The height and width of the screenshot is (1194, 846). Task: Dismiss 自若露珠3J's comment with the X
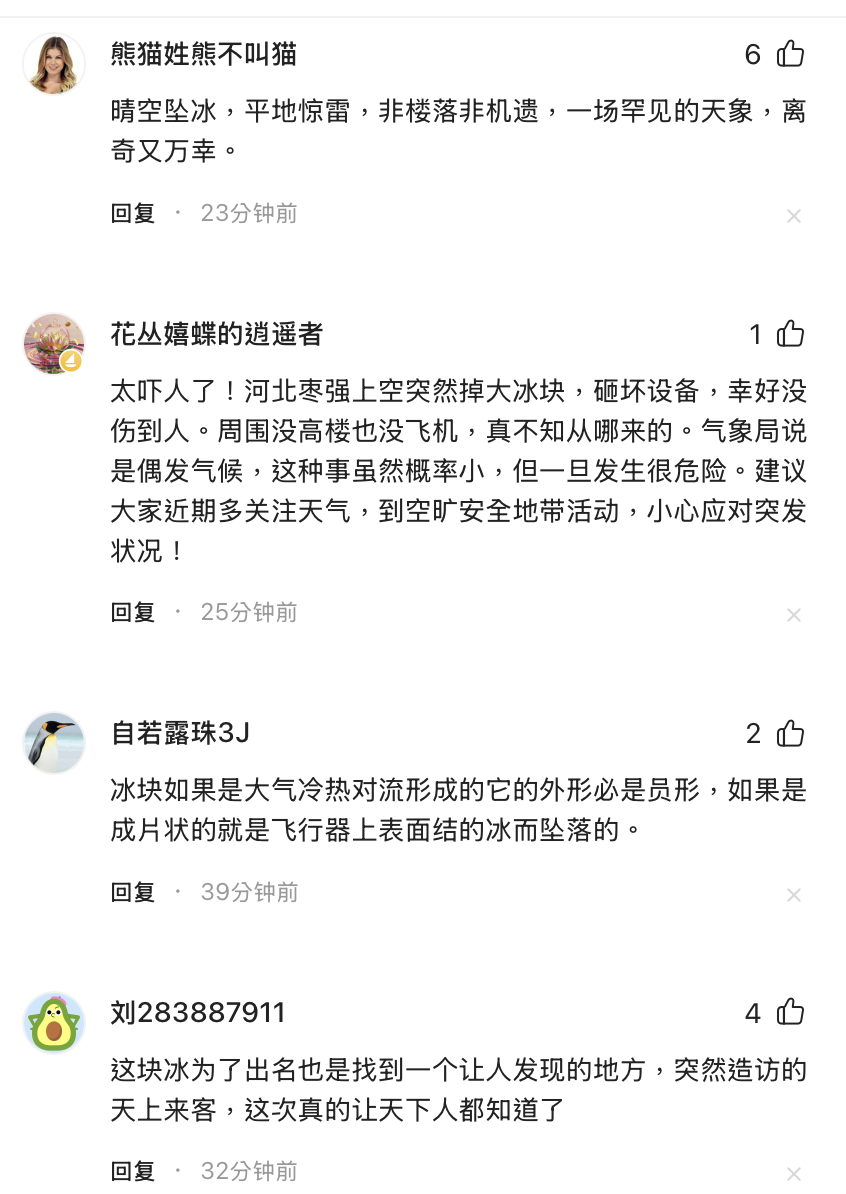point(794,895)
